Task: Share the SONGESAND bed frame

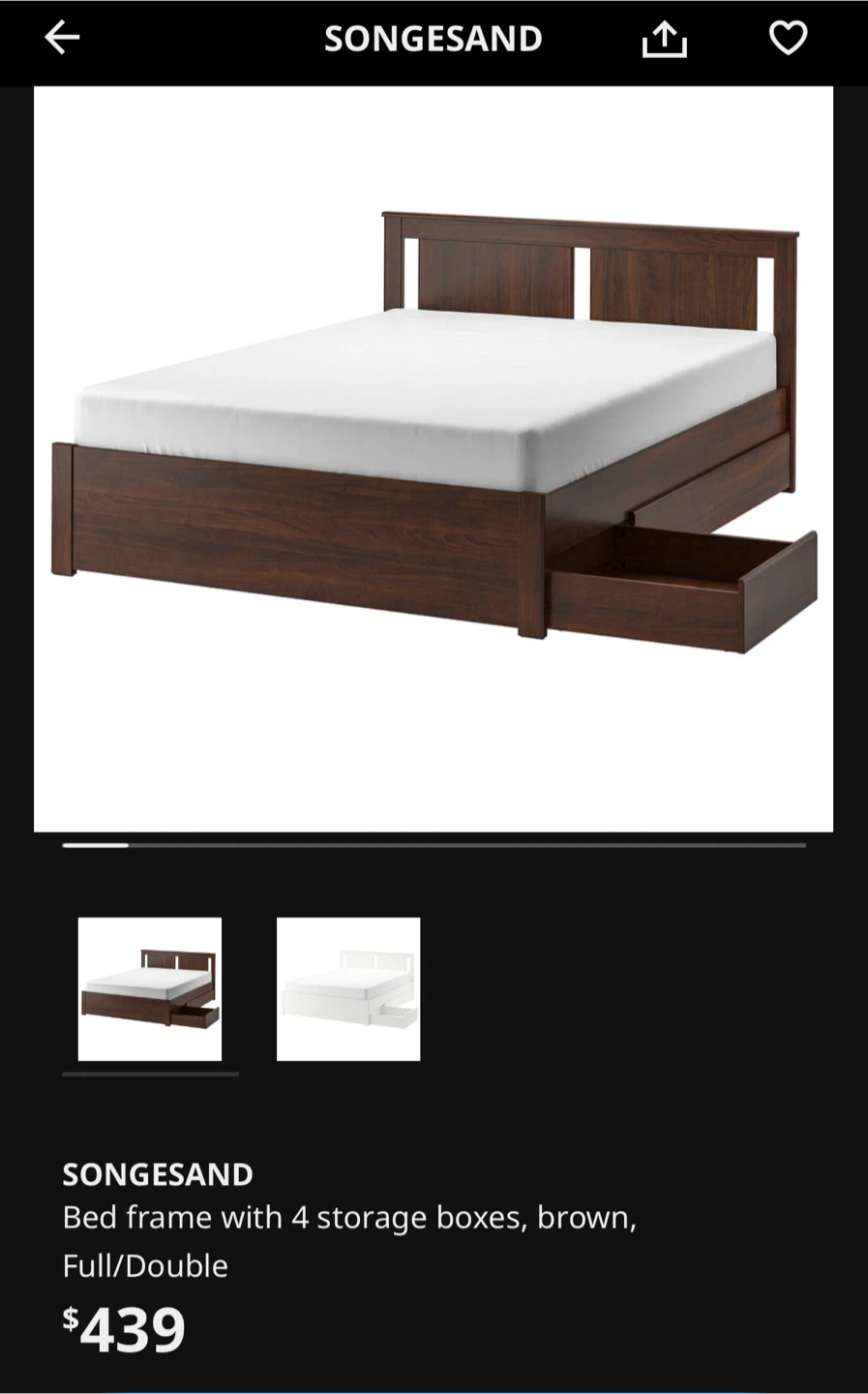Action: tap(665, 40)
